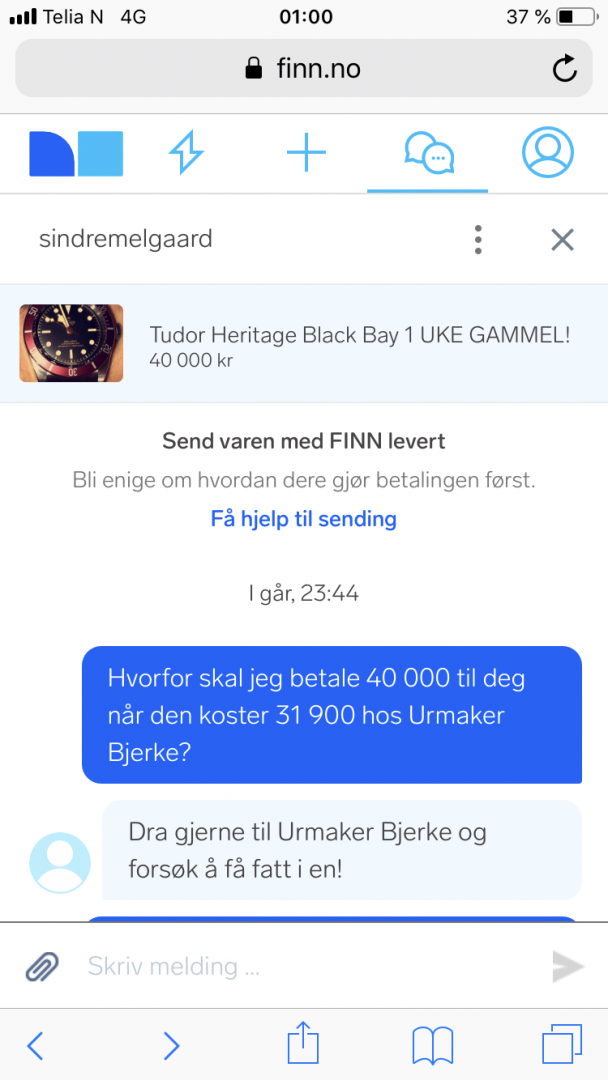
Task: Open the lightning bolt notifications tab
Action: (186, 154)
